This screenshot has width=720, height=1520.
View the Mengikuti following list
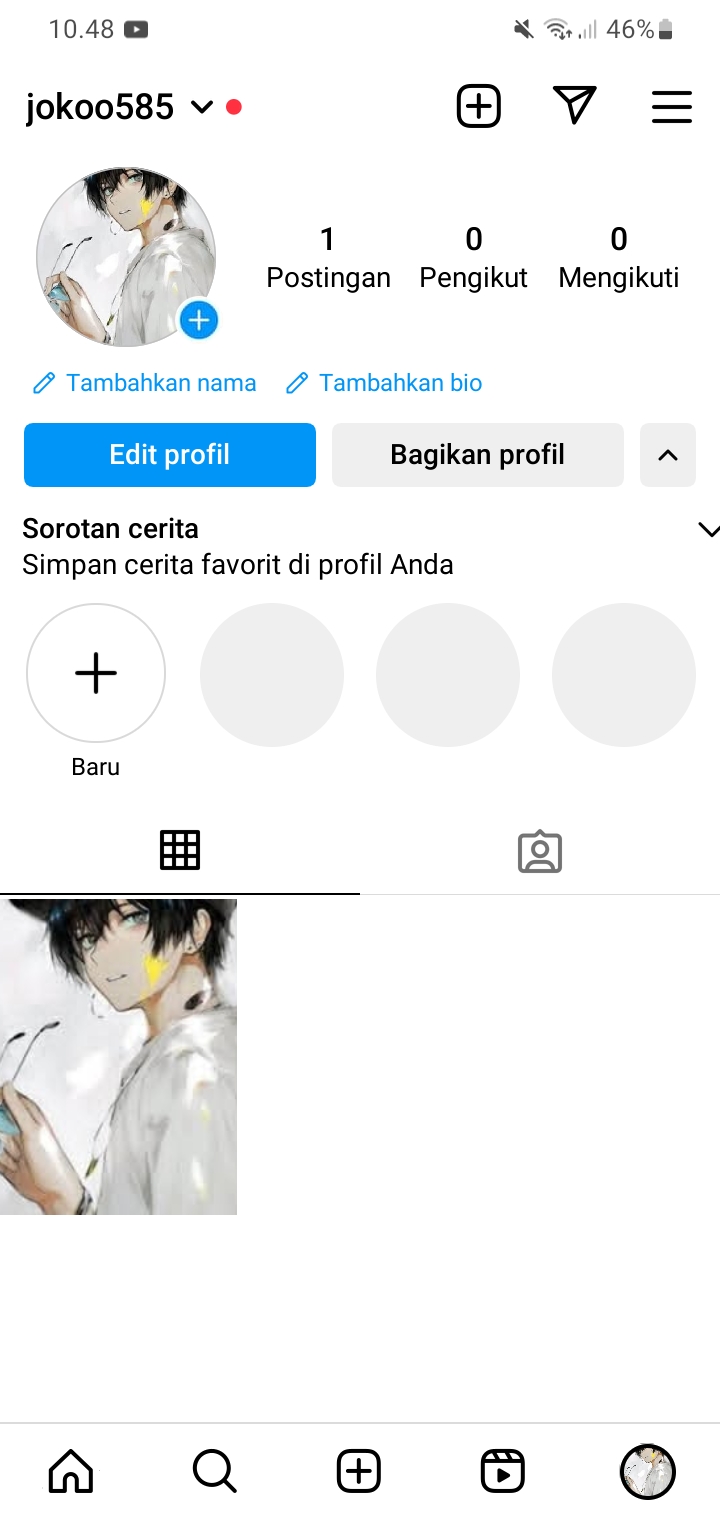tap(618, 257)
